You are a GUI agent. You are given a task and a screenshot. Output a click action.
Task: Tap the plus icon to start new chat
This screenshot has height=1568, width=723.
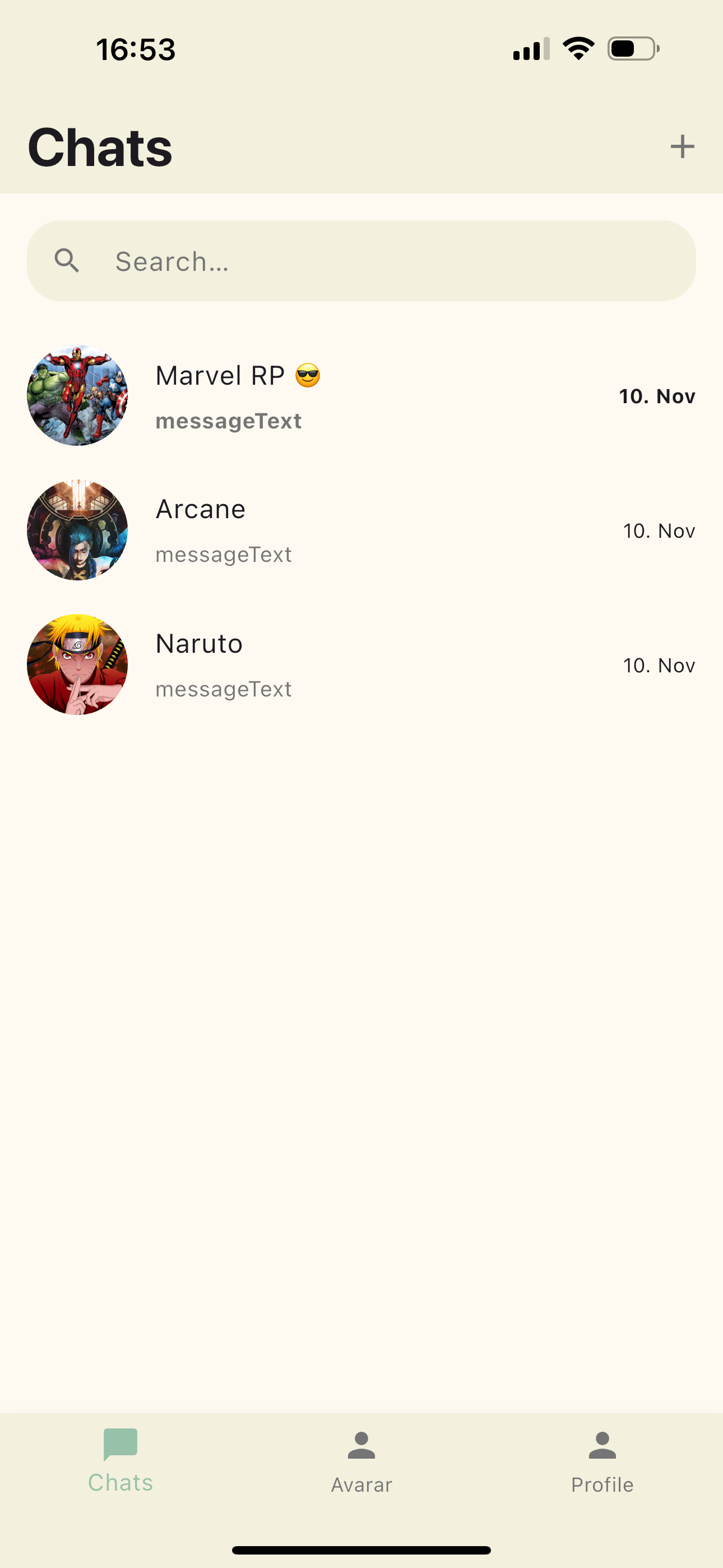coord(682,147)
